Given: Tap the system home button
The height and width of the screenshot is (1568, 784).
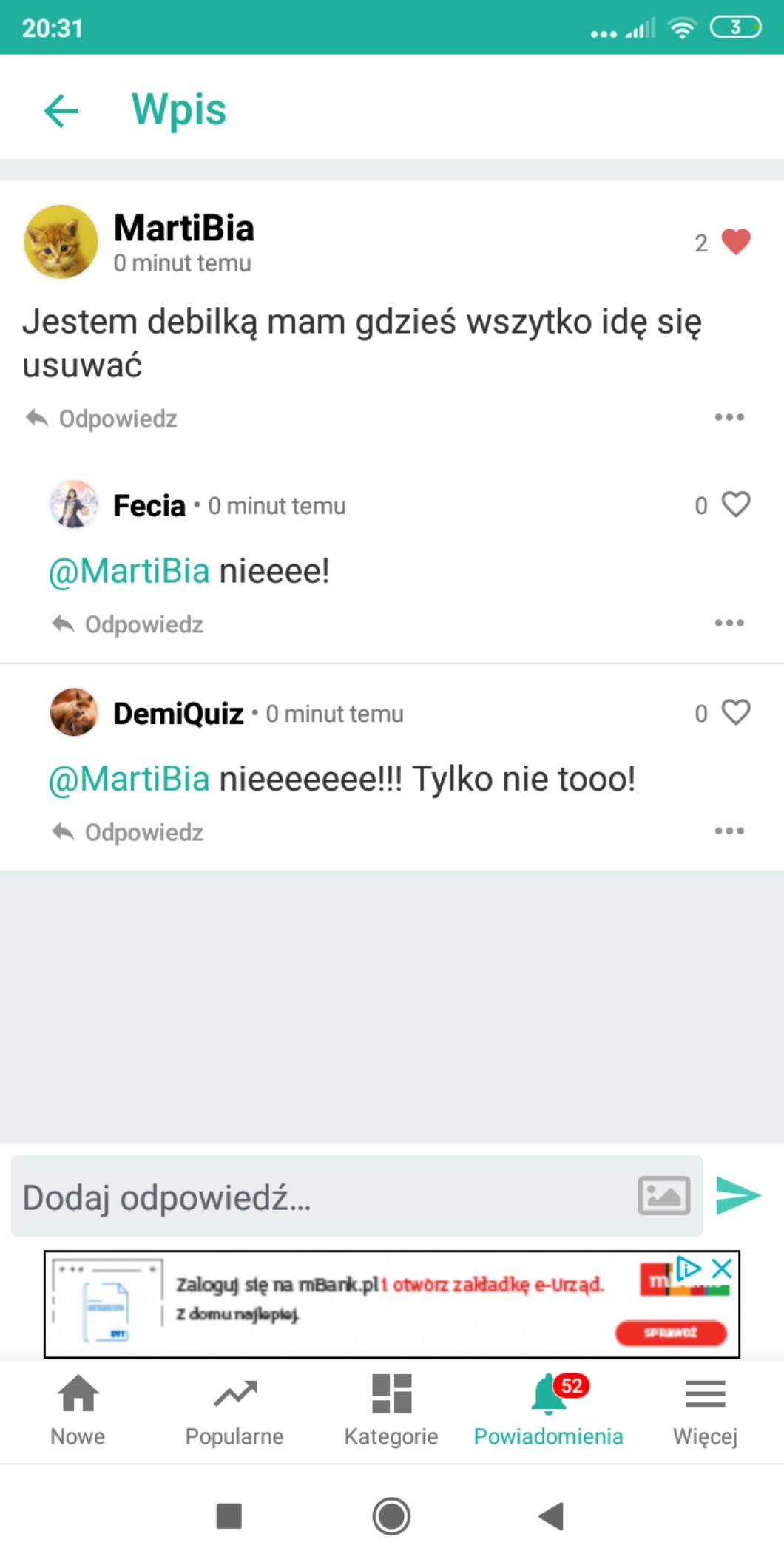Looking at the screenshot, I should point(391,1516).
